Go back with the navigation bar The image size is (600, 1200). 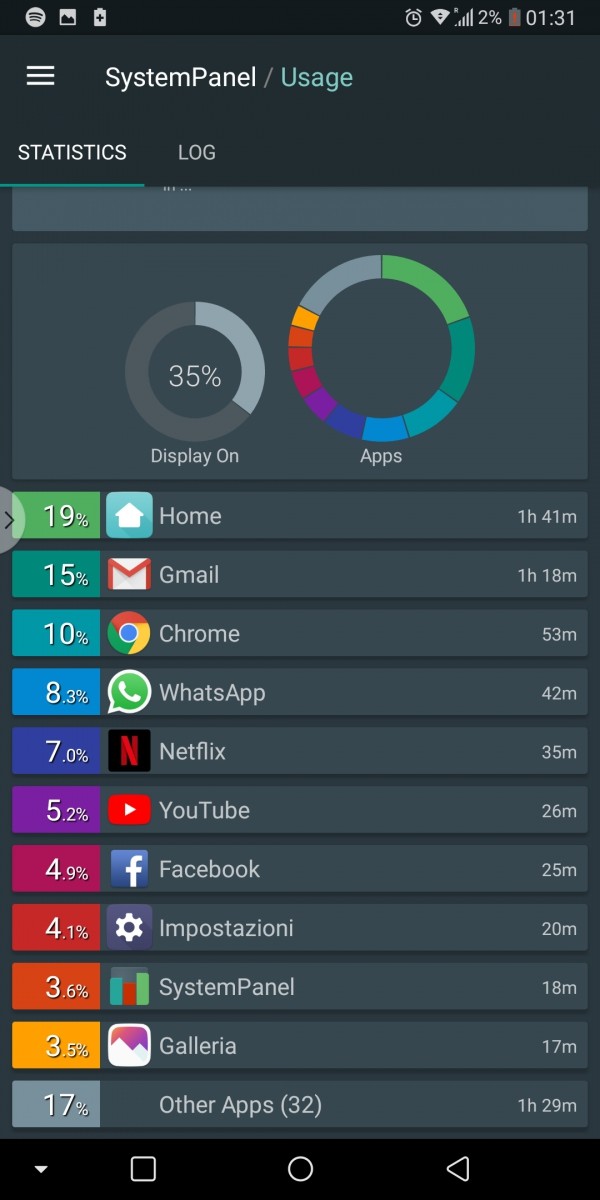[458, 1168]
